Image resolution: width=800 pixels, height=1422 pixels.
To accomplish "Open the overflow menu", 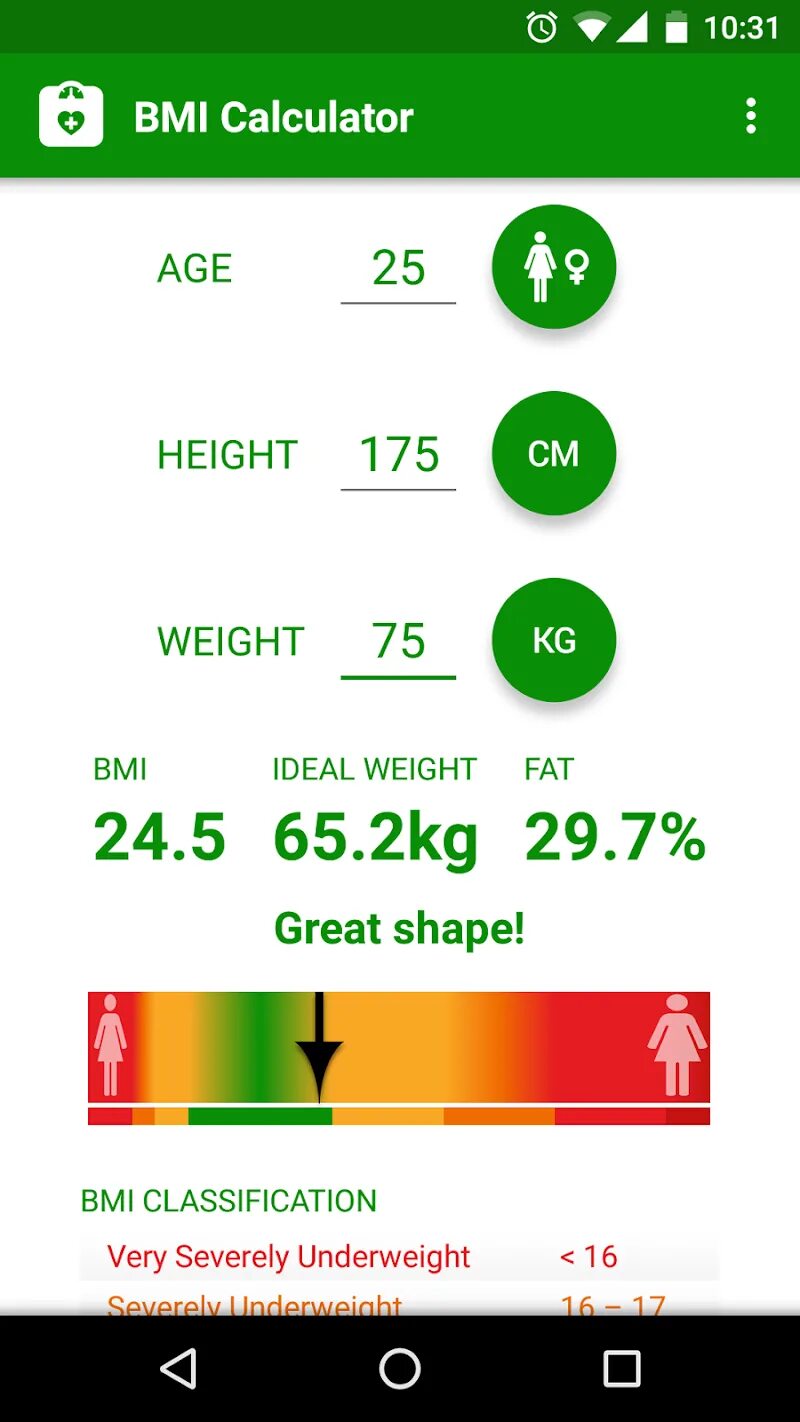I will click(x=751, y=116).
